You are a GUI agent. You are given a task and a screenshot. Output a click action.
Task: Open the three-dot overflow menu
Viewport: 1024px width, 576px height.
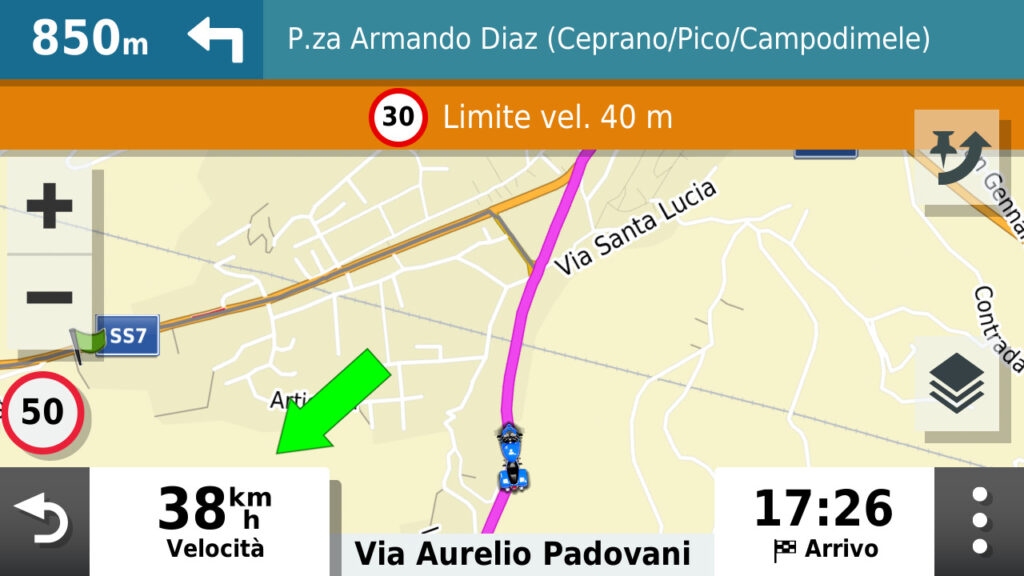point(980,522)
